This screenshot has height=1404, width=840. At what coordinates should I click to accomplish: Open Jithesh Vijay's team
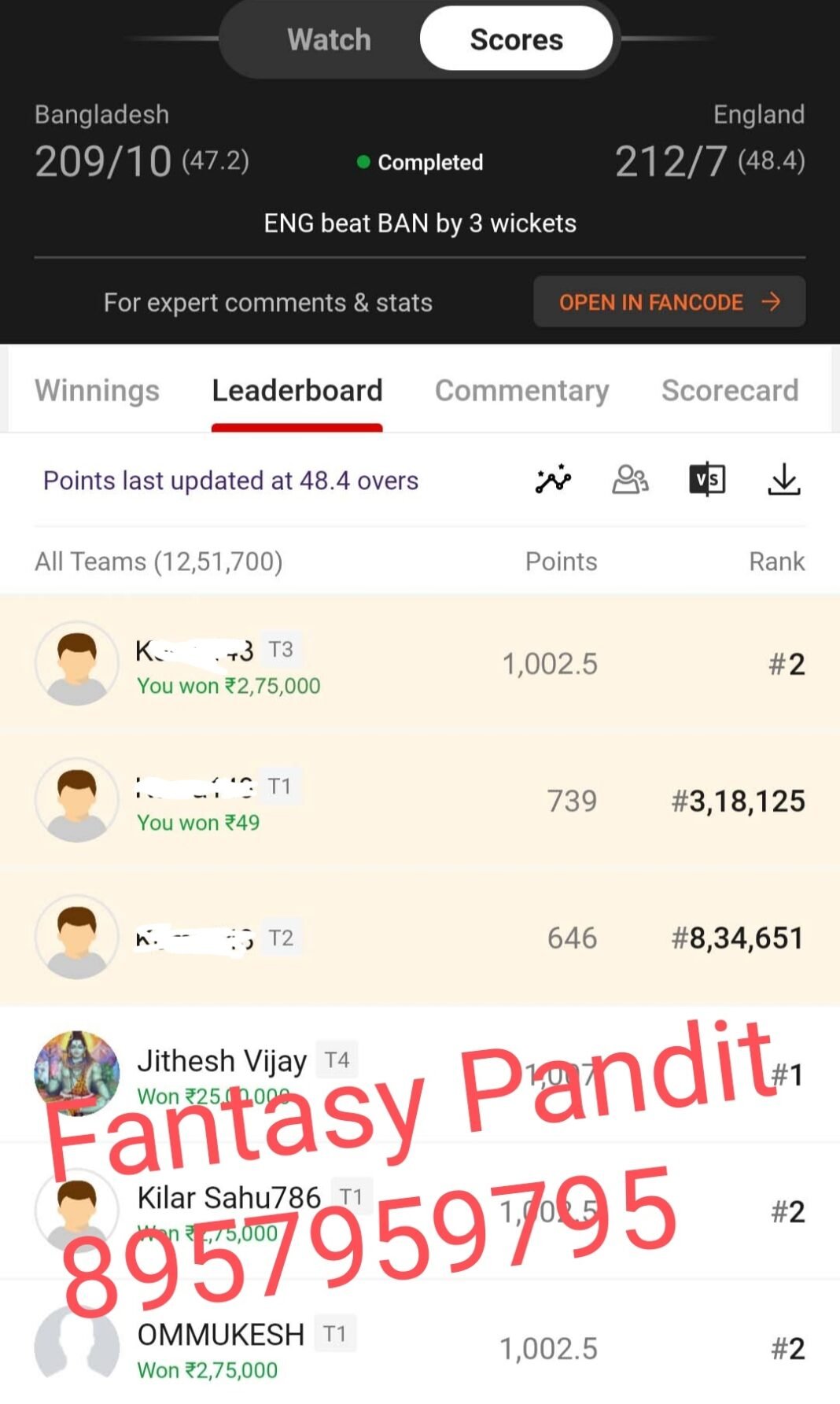tap(420, 1074)
